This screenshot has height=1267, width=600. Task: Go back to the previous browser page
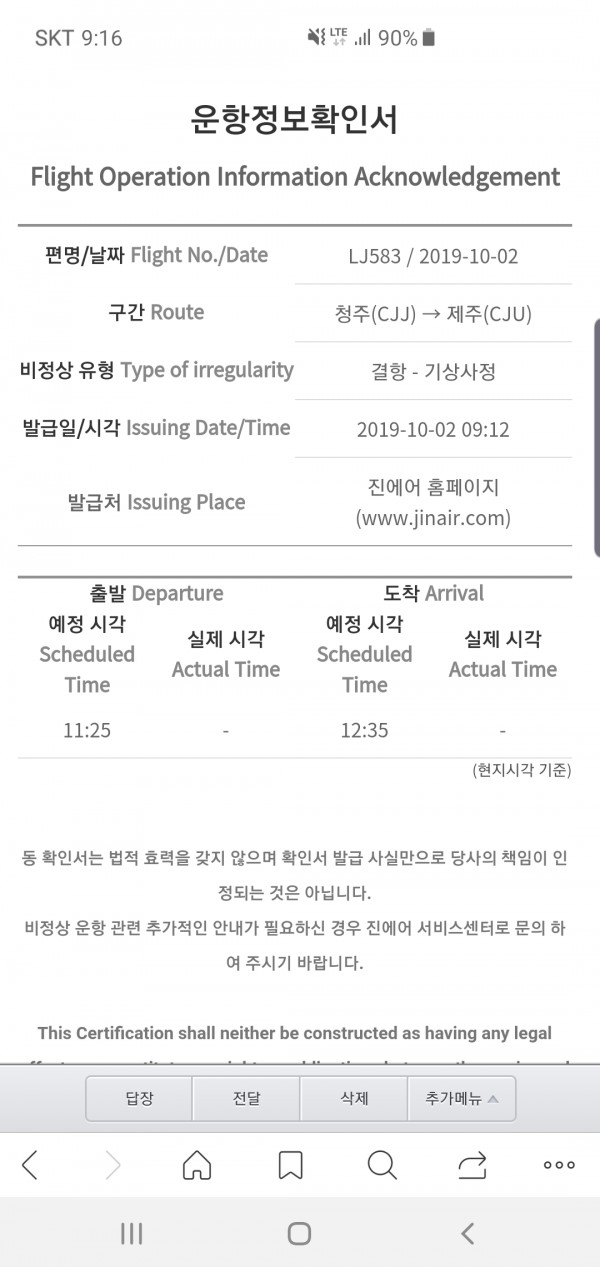(x=30, y=1164)
